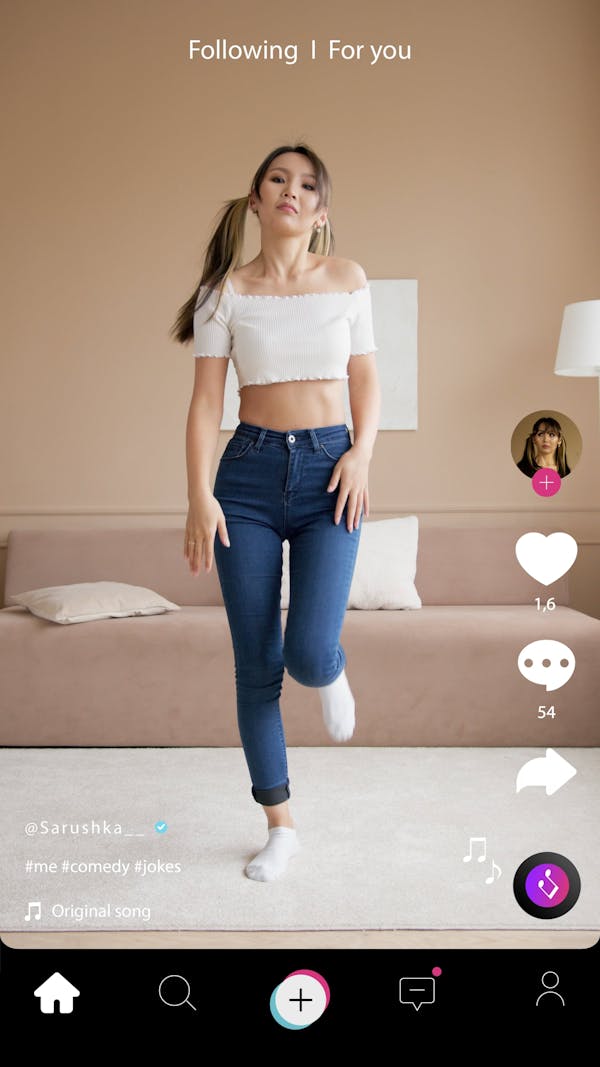This screenshot has height=1067, width=600.
Task: Switch to the Following feed
Action: [x=243, y=50]
